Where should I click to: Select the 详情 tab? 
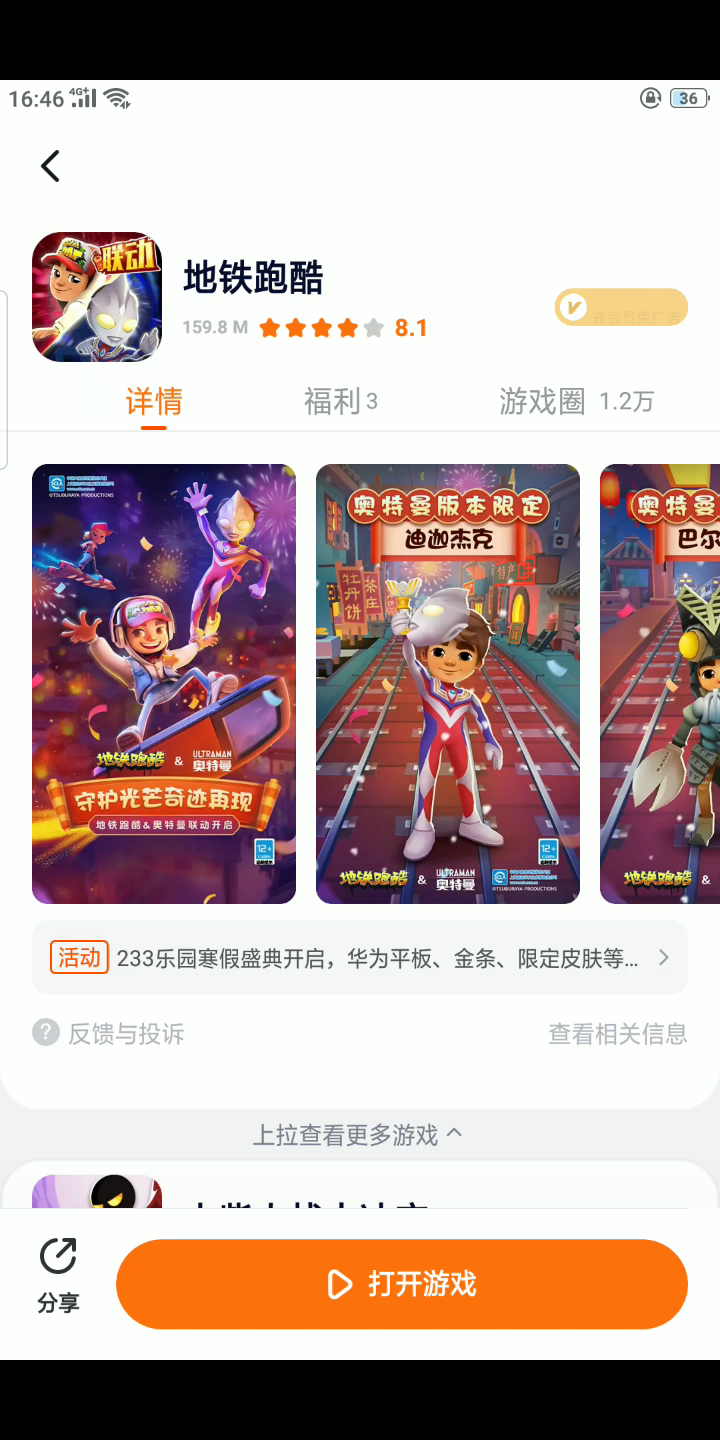[154, 402]
